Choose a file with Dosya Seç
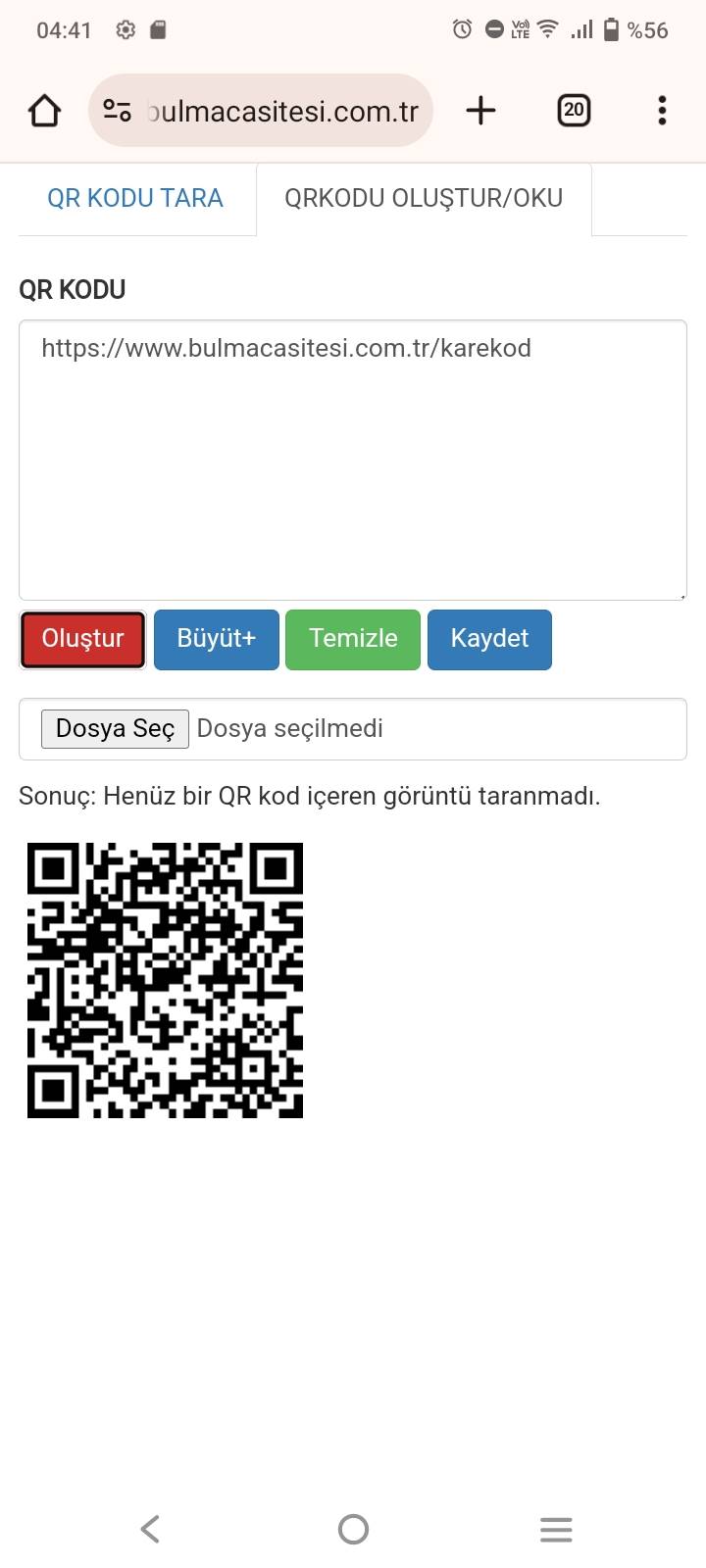 pos(115,729)
